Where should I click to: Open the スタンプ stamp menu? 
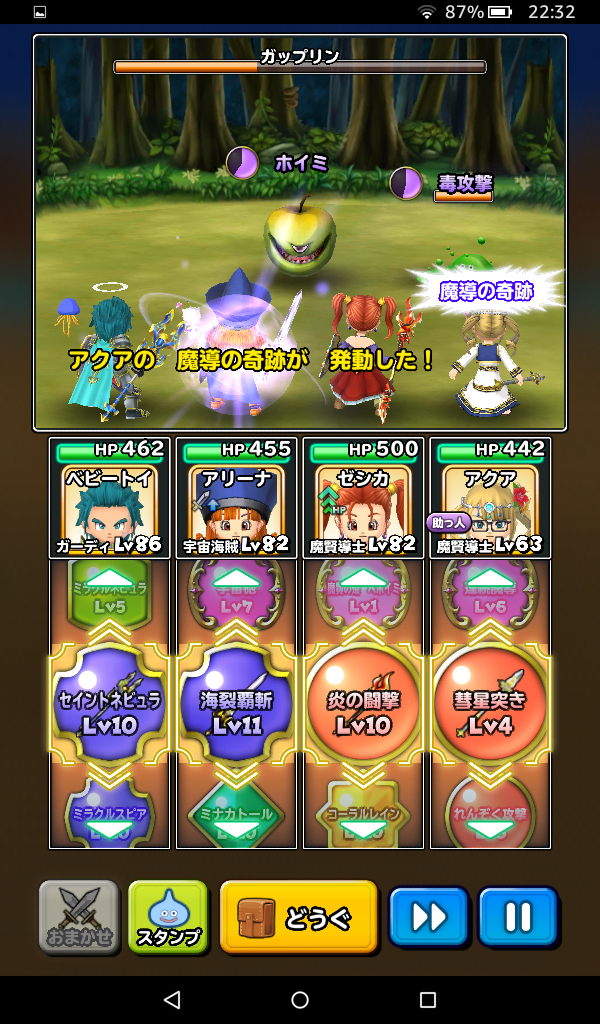(168, 917)
